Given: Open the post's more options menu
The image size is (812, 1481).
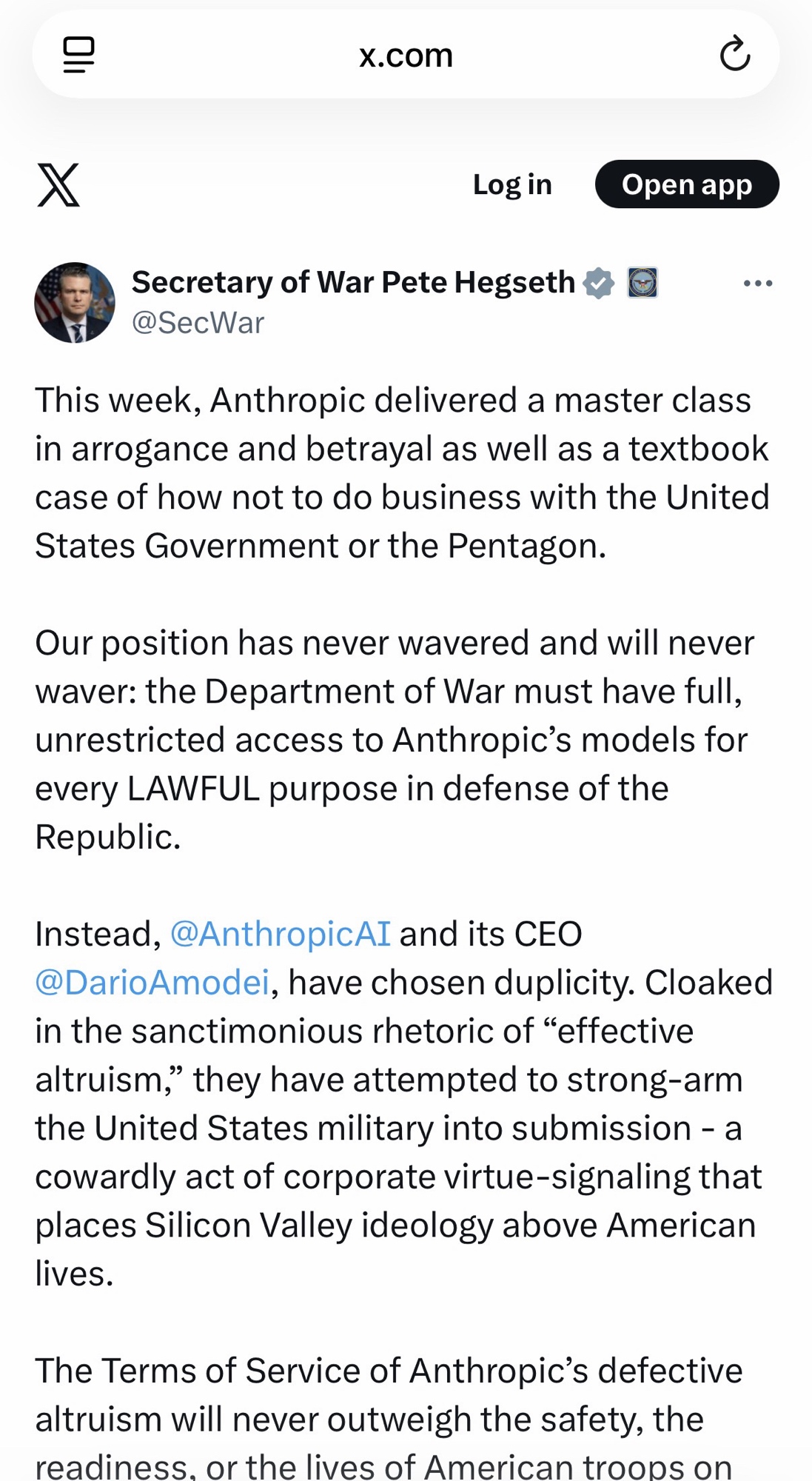Looking at the screenshot, I should click(758, 284).
